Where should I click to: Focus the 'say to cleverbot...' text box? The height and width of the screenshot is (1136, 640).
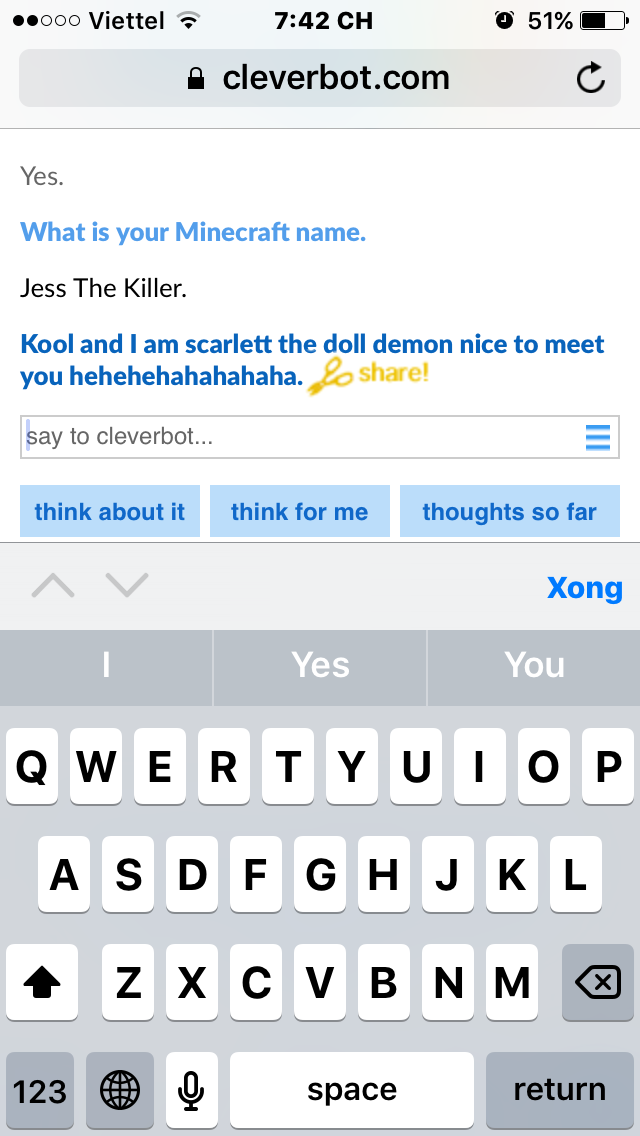coord(300,437)
